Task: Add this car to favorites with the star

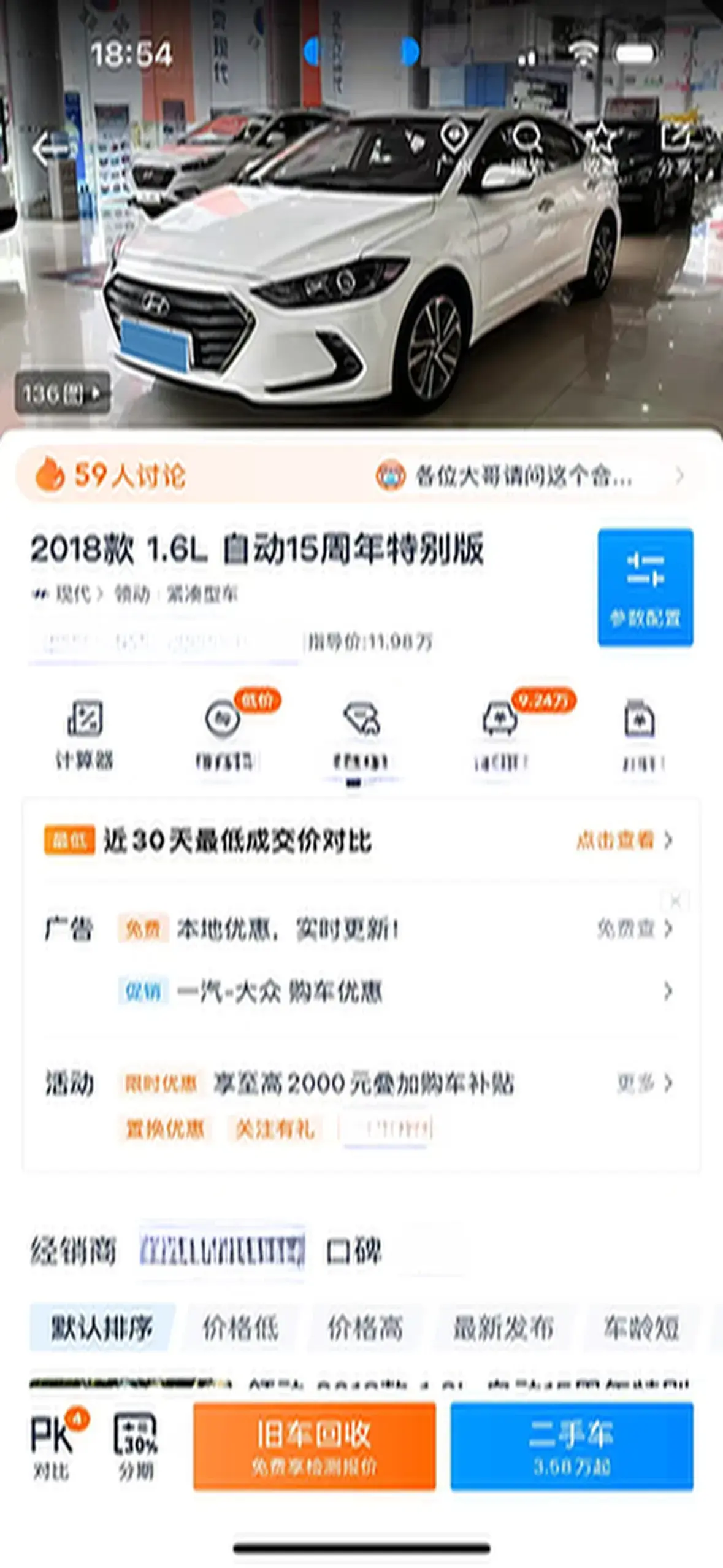Action: 601,143
